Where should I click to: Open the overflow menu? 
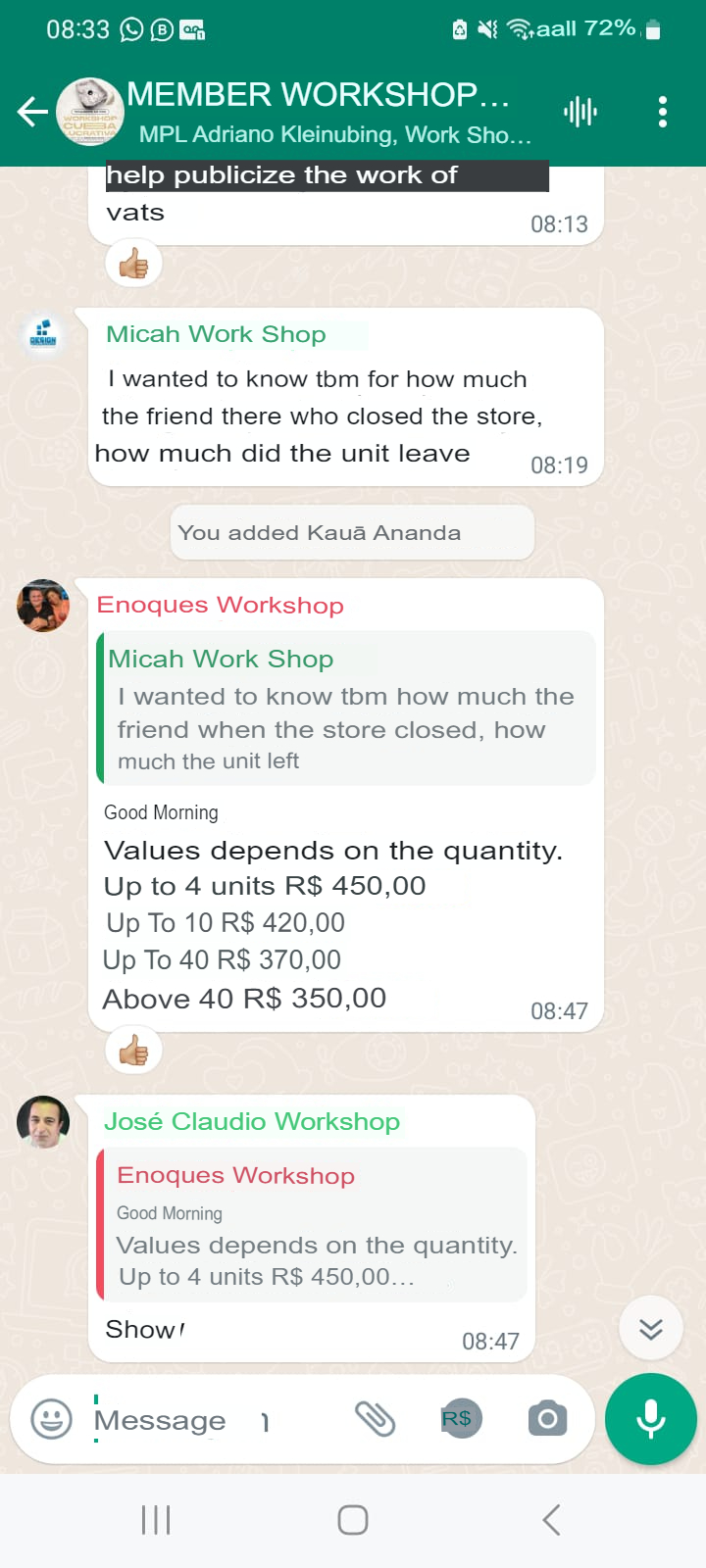click(x=663, y=112)
